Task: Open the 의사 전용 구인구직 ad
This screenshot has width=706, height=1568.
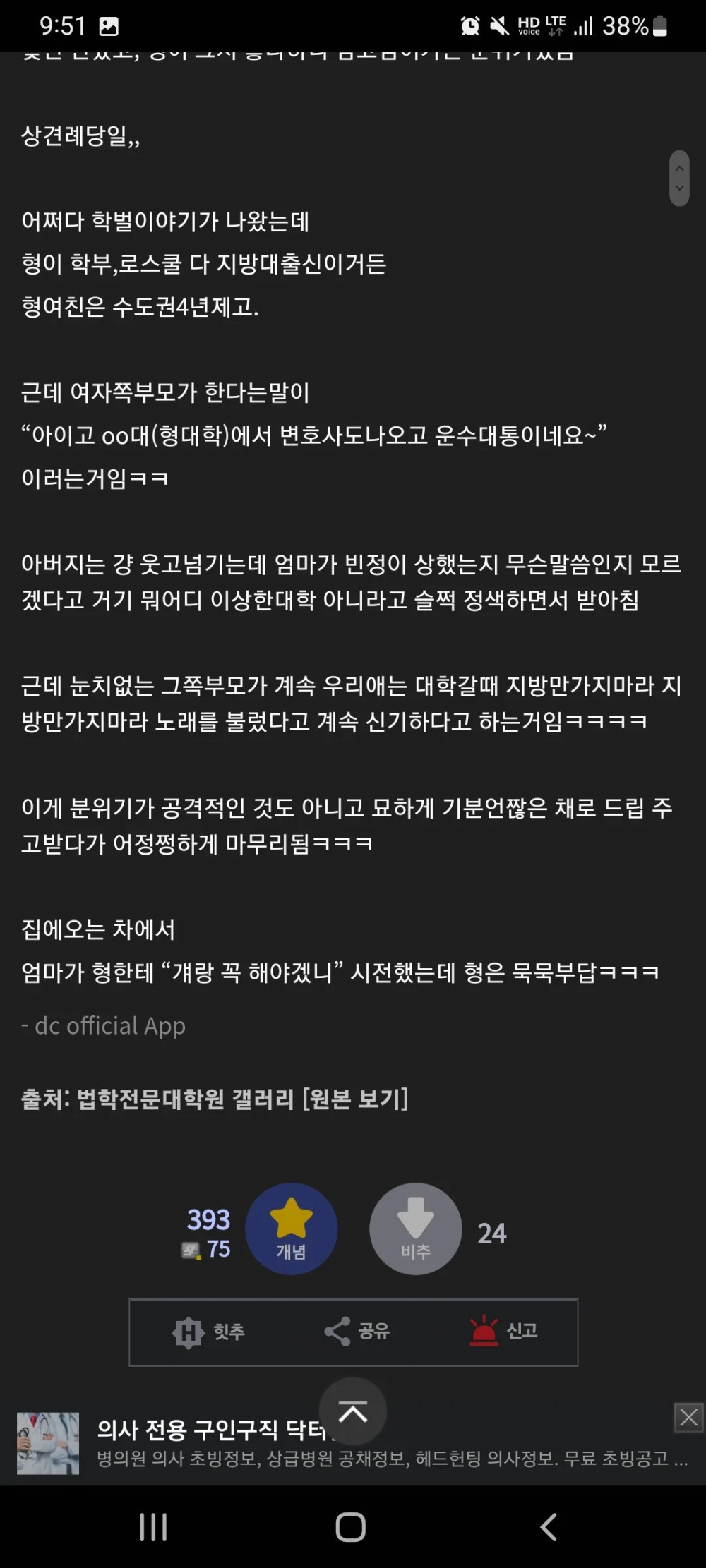Action: click(212, 1443)
